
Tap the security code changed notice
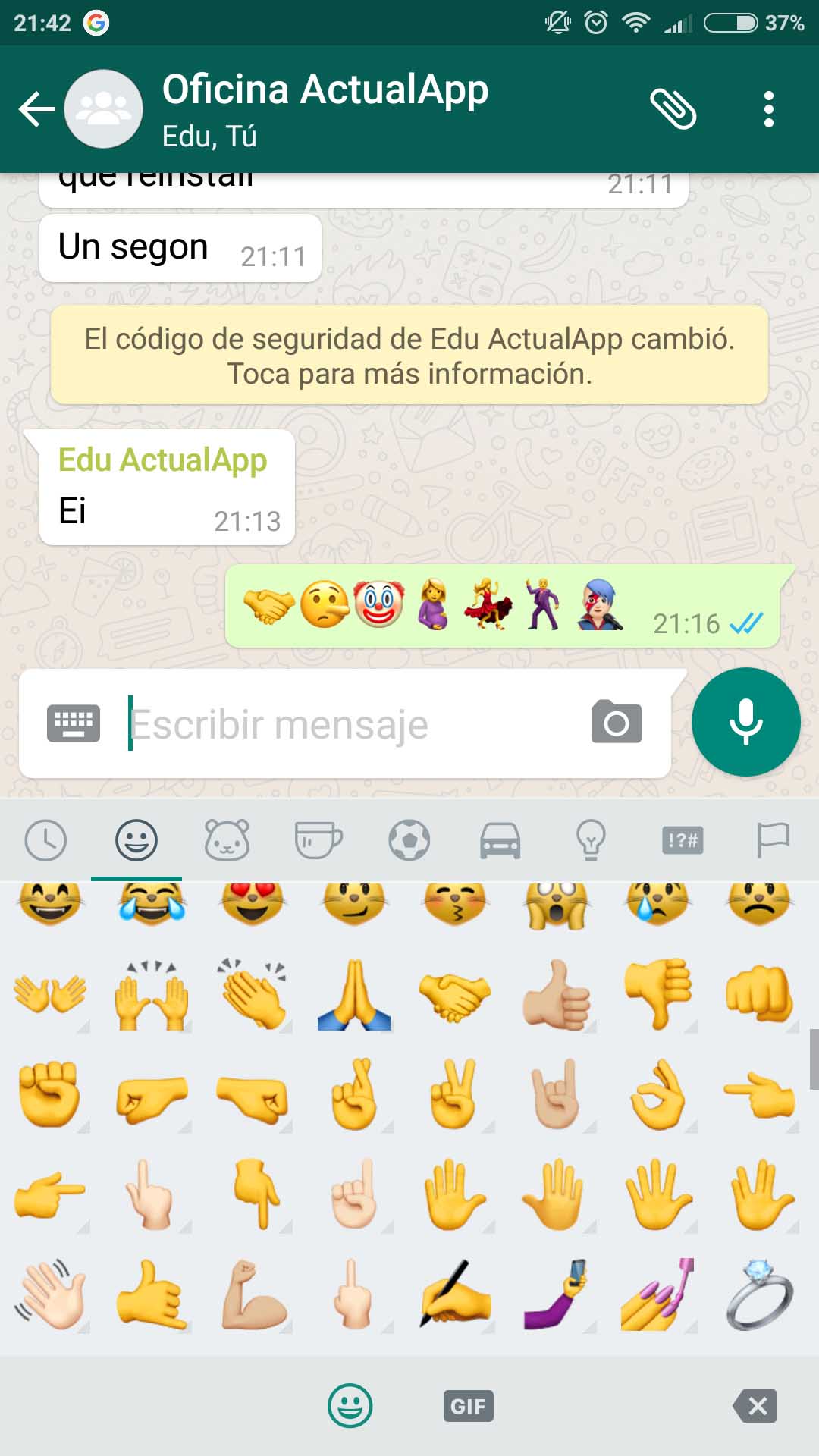(x=409, y=356)
